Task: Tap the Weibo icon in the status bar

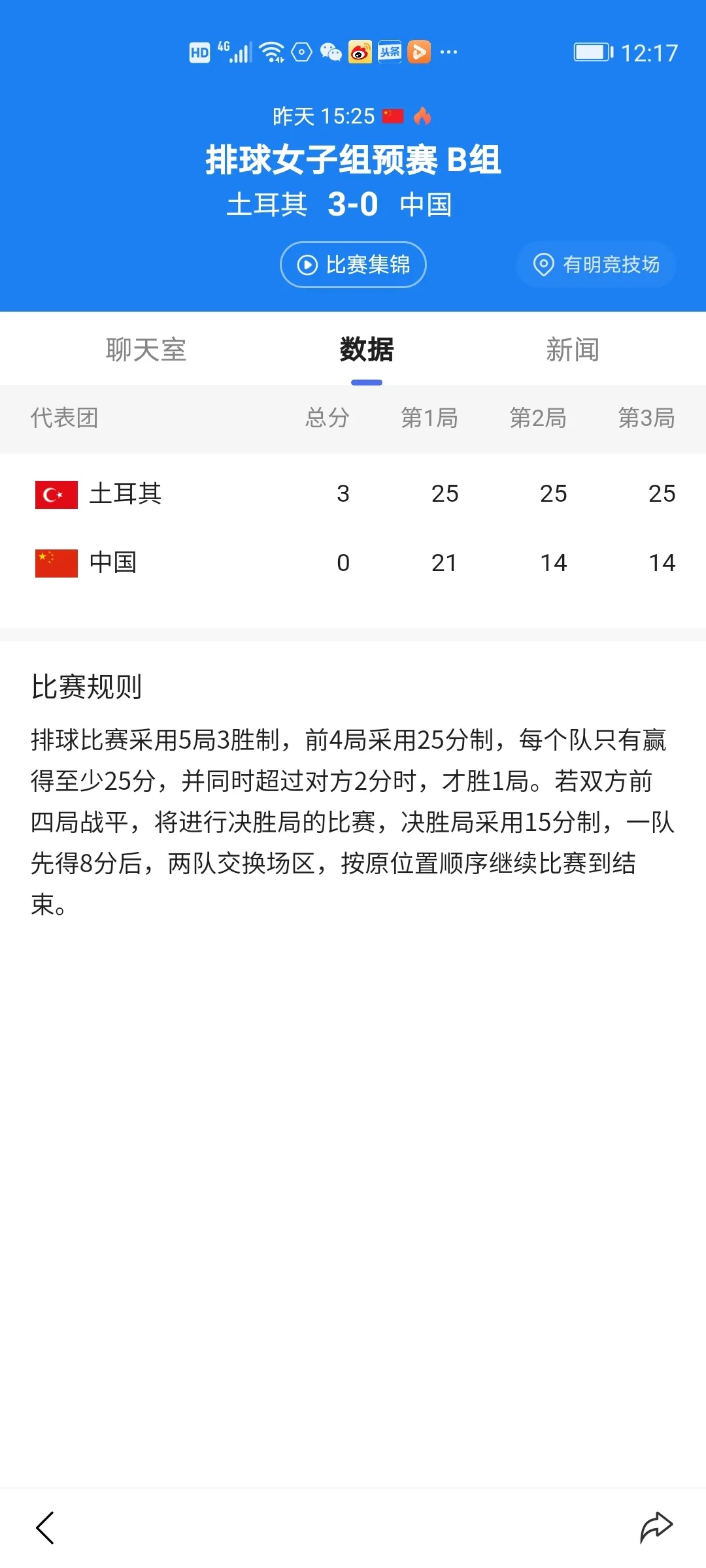Action: pos(360,52)
